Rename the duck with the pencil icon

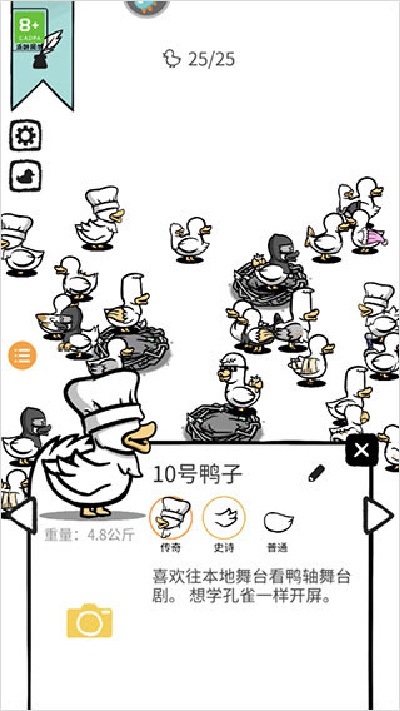(317, 473)
